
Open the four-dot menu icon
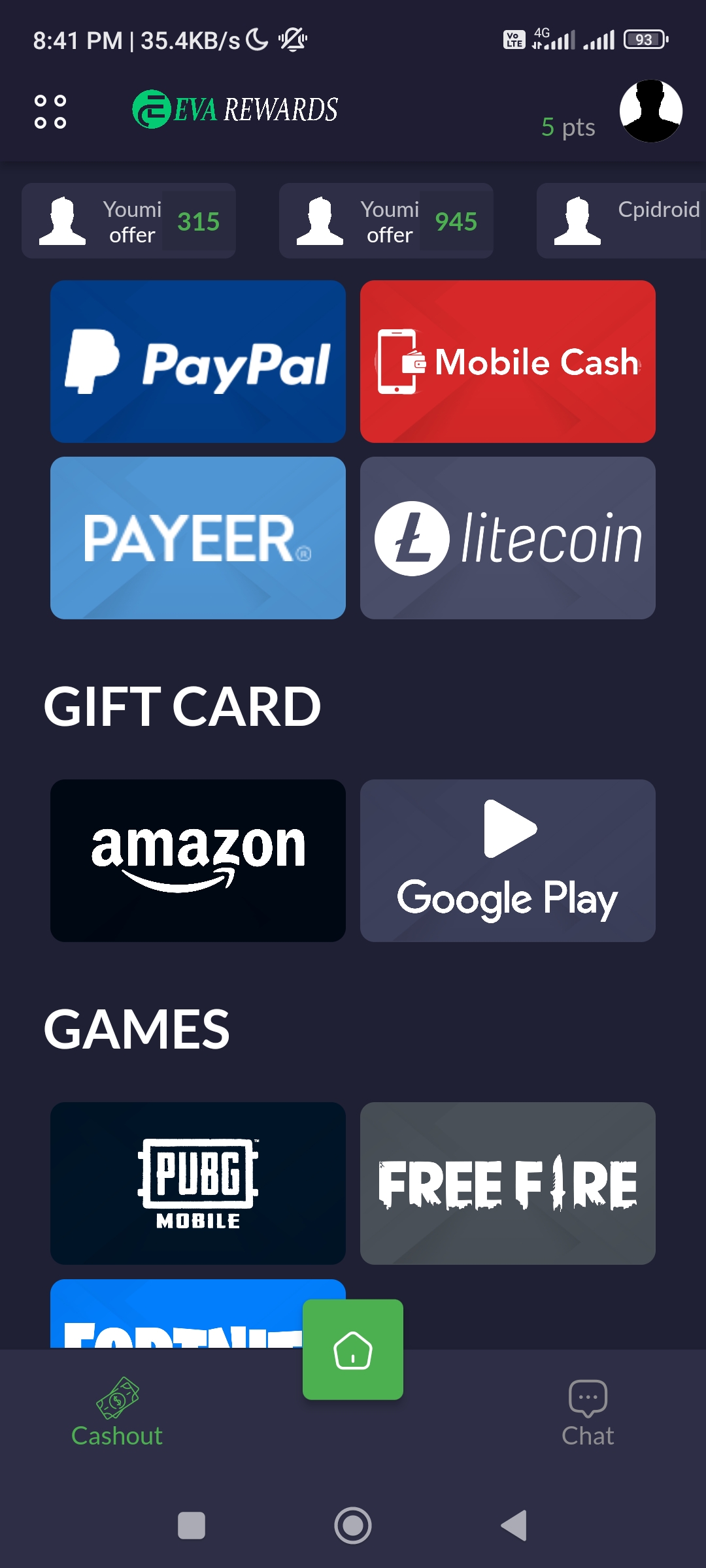[x=50, y=112]
